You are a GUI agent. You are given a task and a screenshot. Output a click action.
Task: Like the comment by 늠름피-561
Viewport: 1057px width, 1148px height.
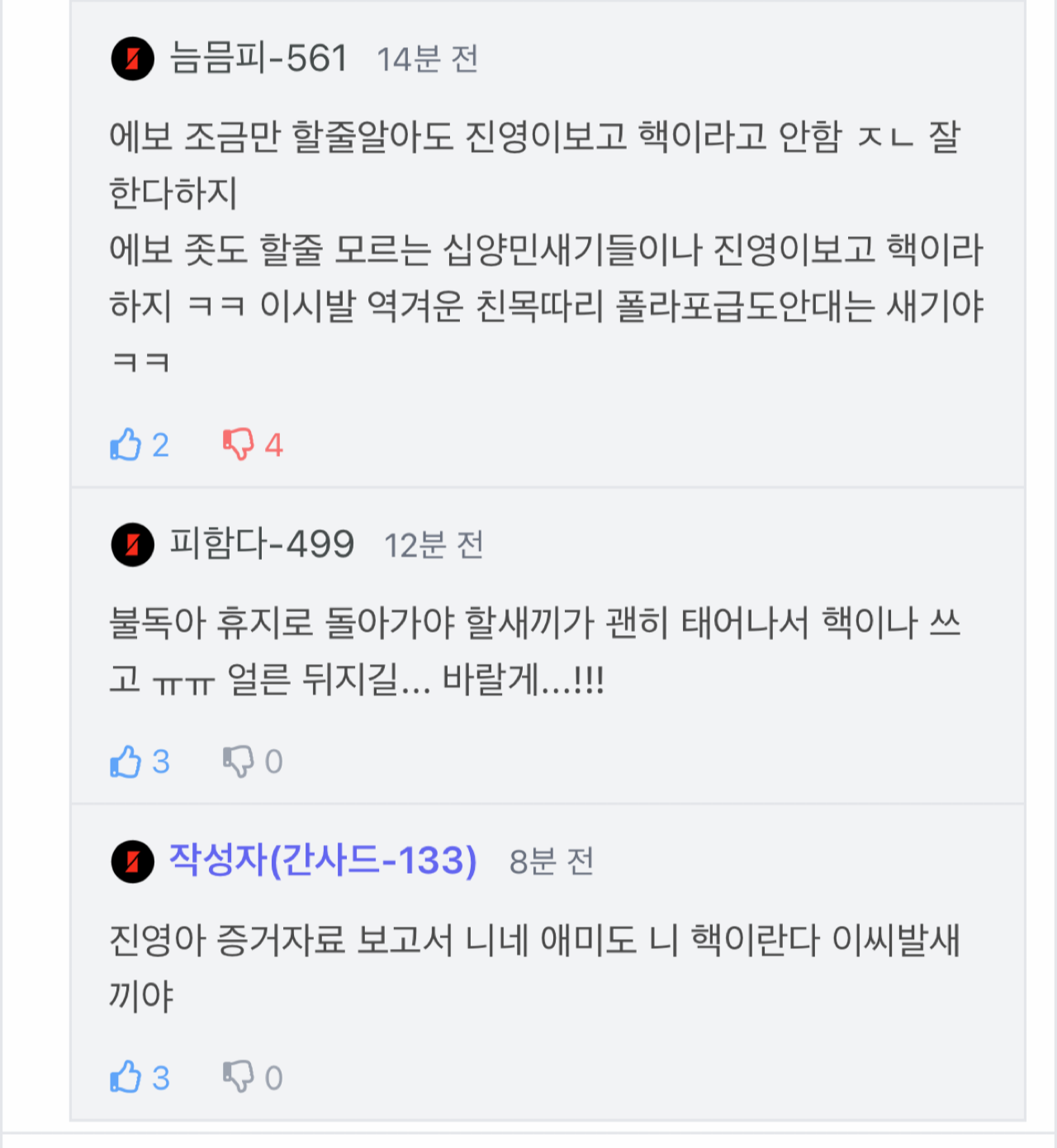(x=126, y=444)
